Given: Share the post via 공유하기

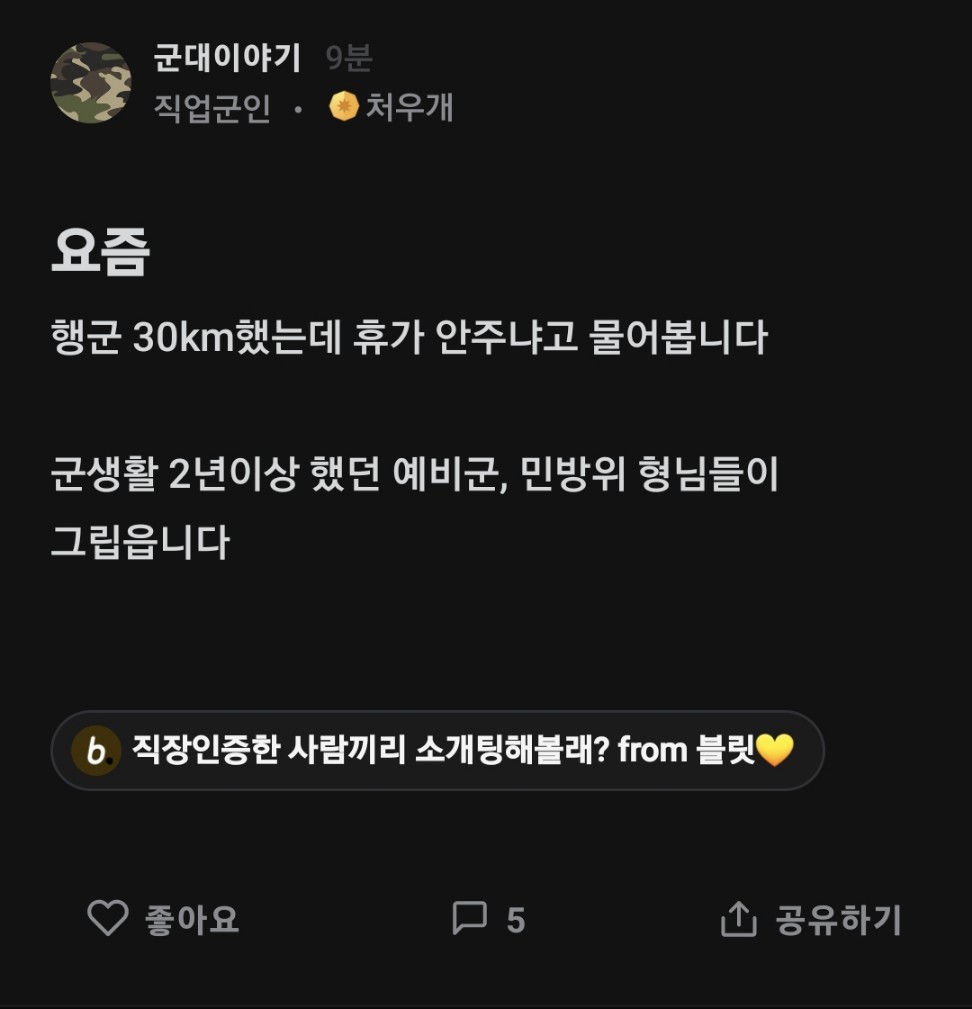Looking at the screenshot, I should (810, 919).
